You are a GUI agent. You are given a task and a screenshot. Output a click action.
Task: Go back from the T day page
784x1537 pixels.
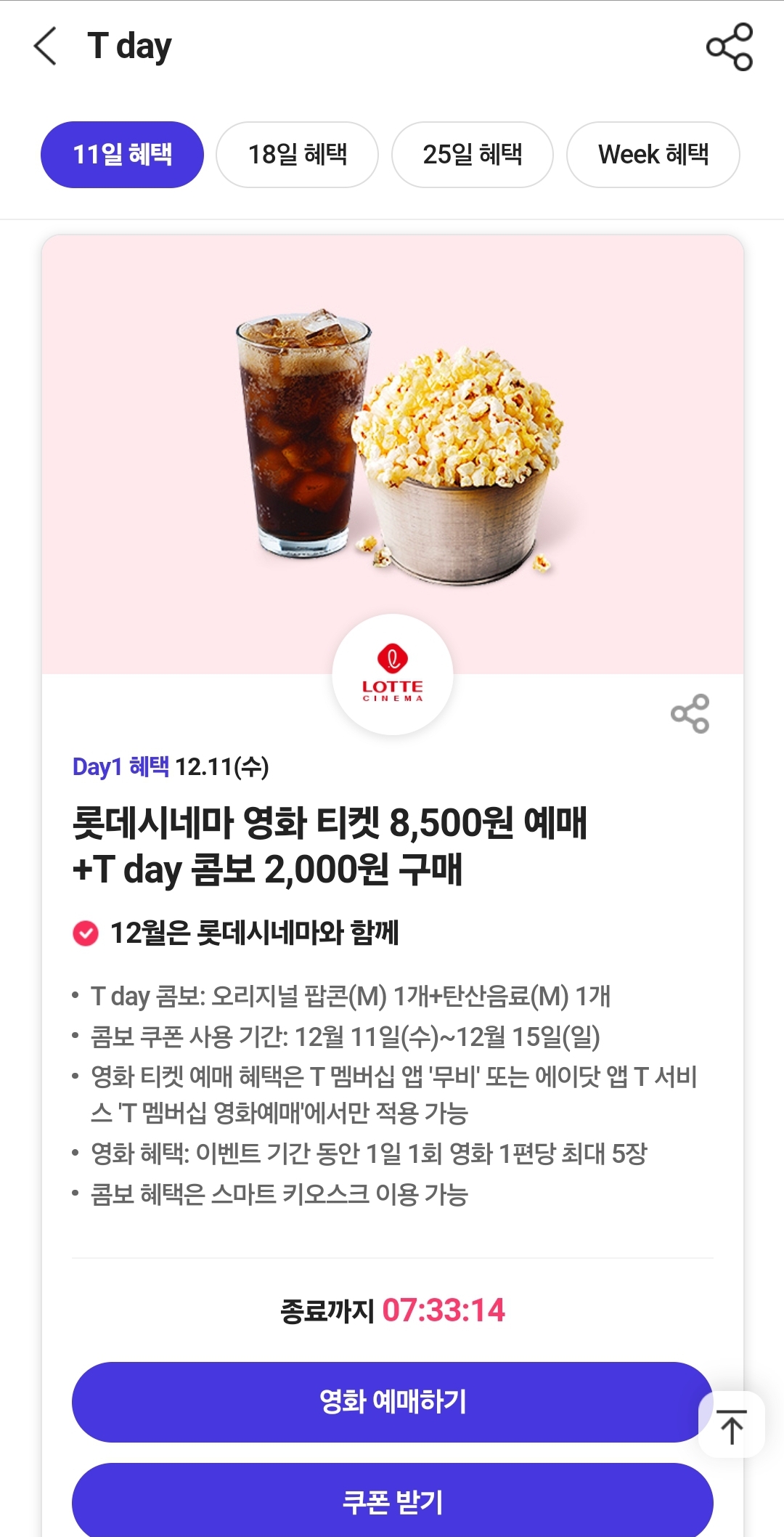pyautogui.click(x=45, y=46)
